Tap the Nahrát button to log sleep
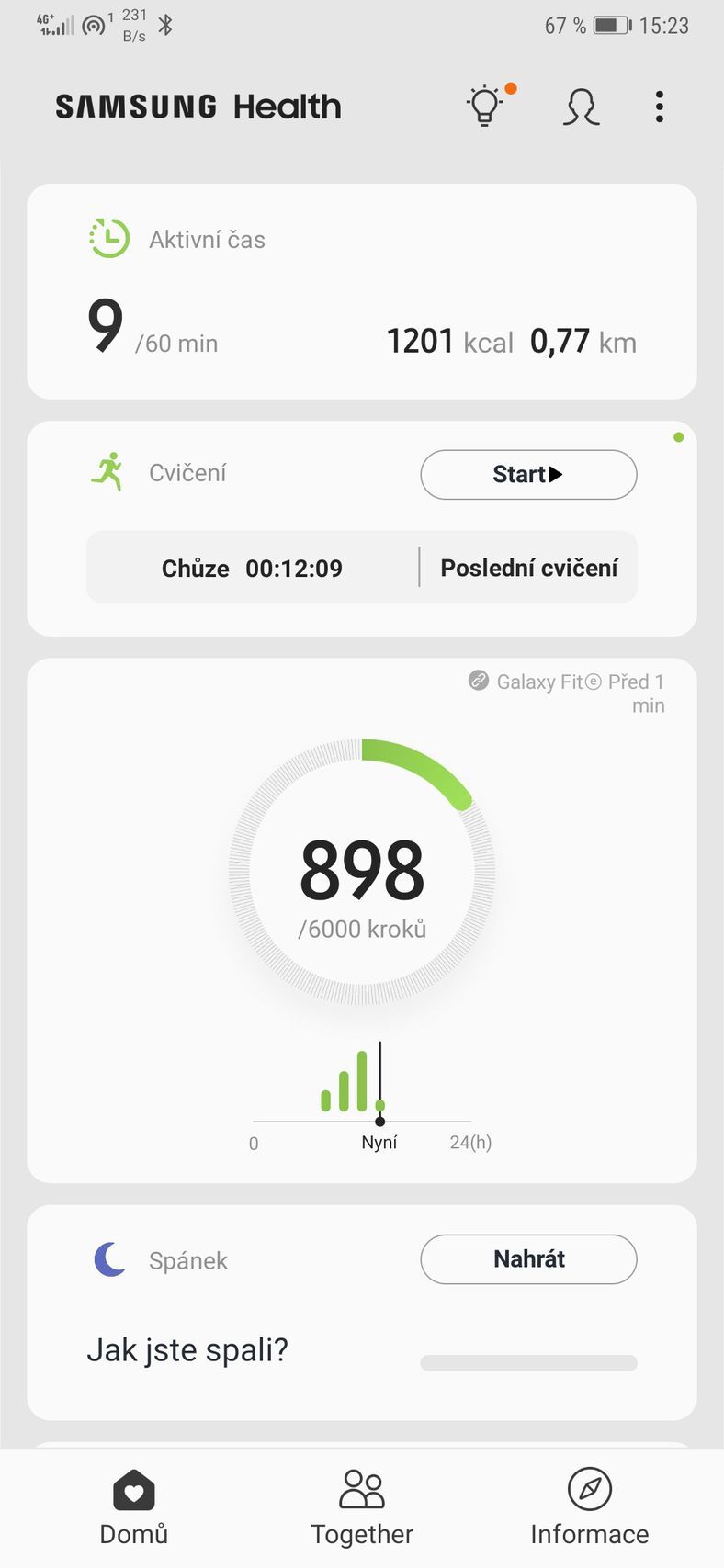 pyautogui.click(x=528, y=1258)
